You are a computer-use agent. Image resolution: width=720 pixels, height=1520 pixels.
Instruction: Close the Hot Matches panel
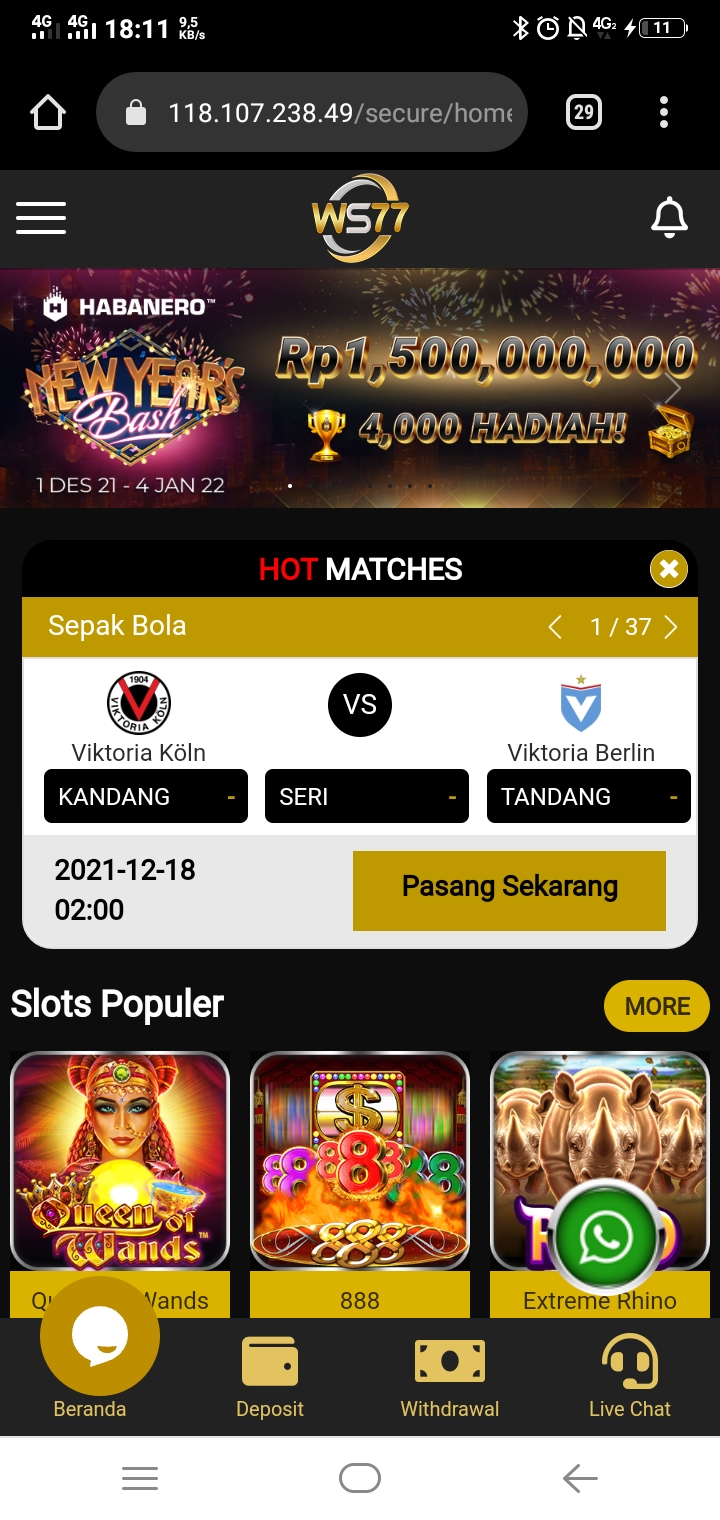tap(668, 570)
